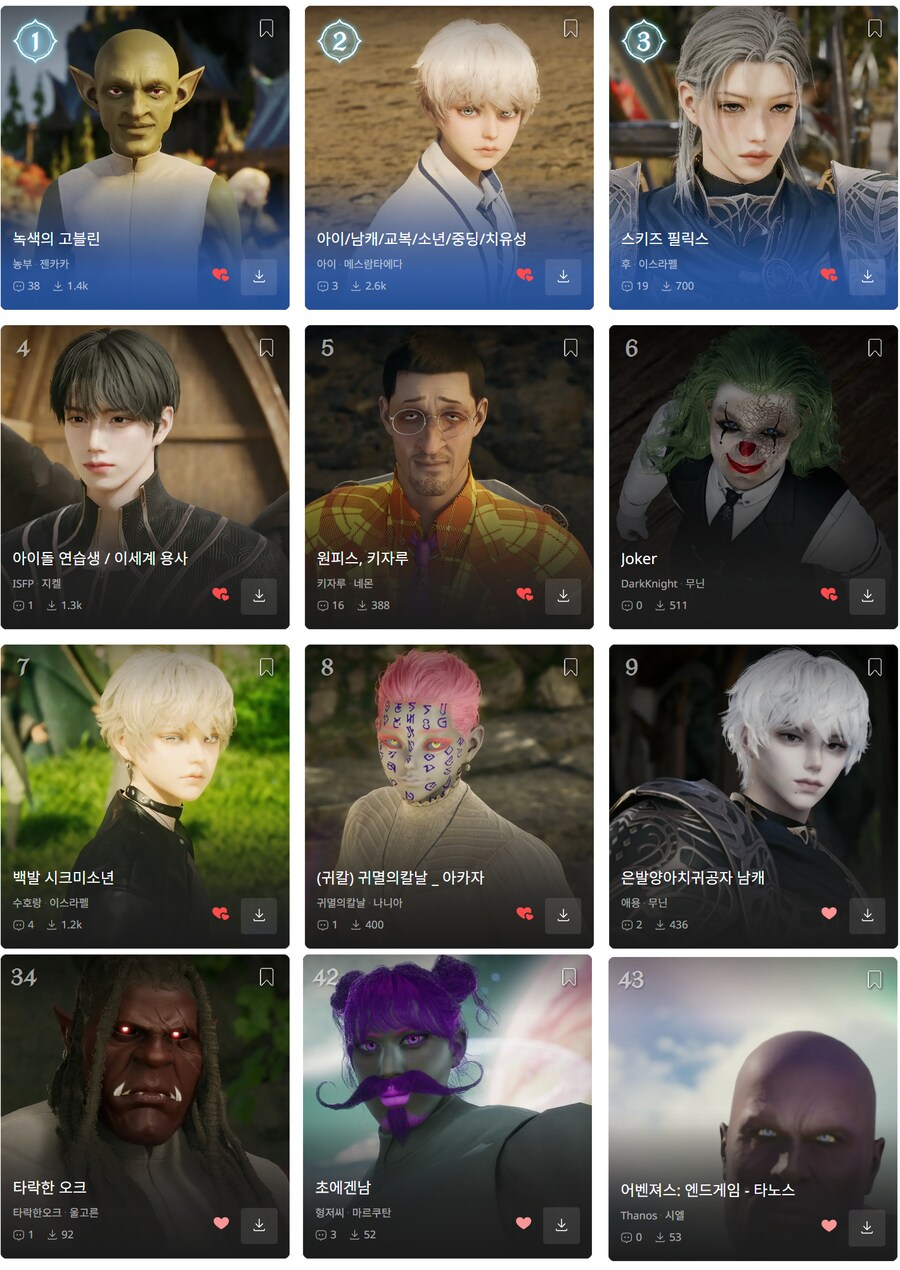Download the 어벤져스: 엔드게임 - 타노스 preset

[x=867, y=1226]
